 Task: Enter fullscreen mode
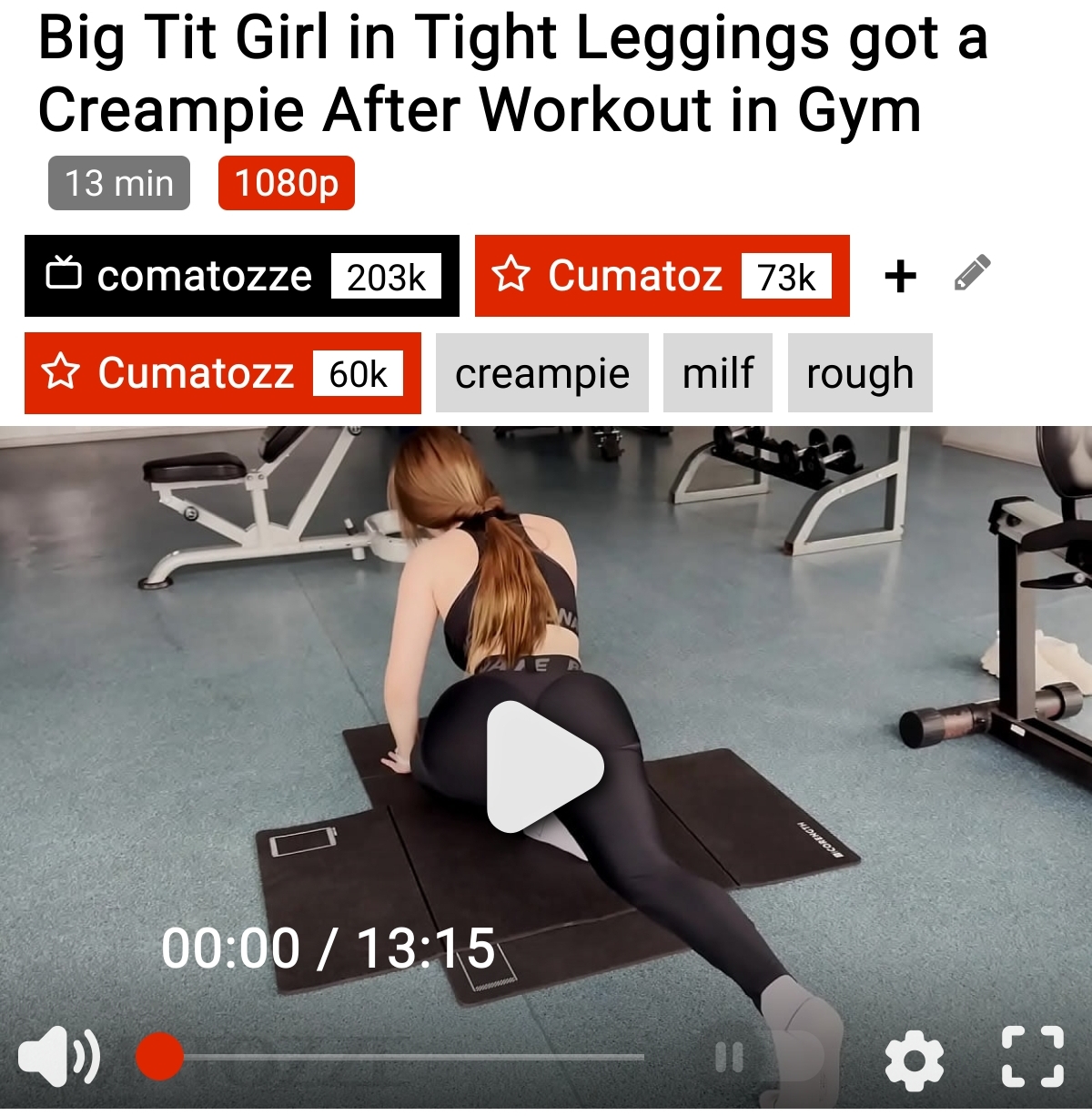pyautogui.click(x=1033, y=1058)
